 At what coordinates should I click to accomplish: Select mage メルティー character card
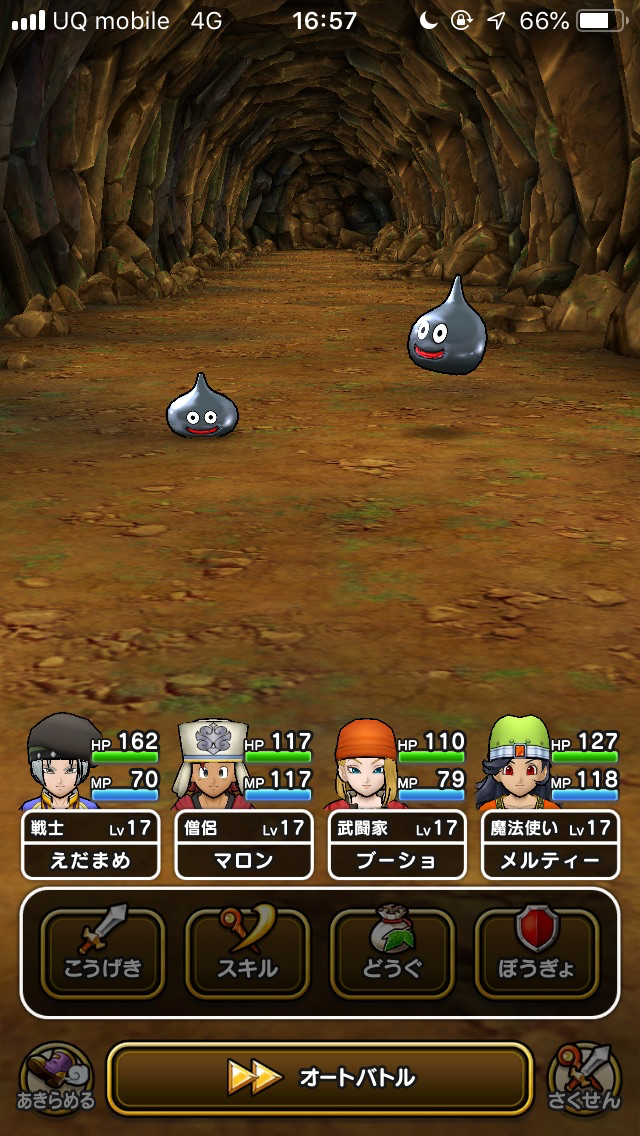(x=550, y=845)
